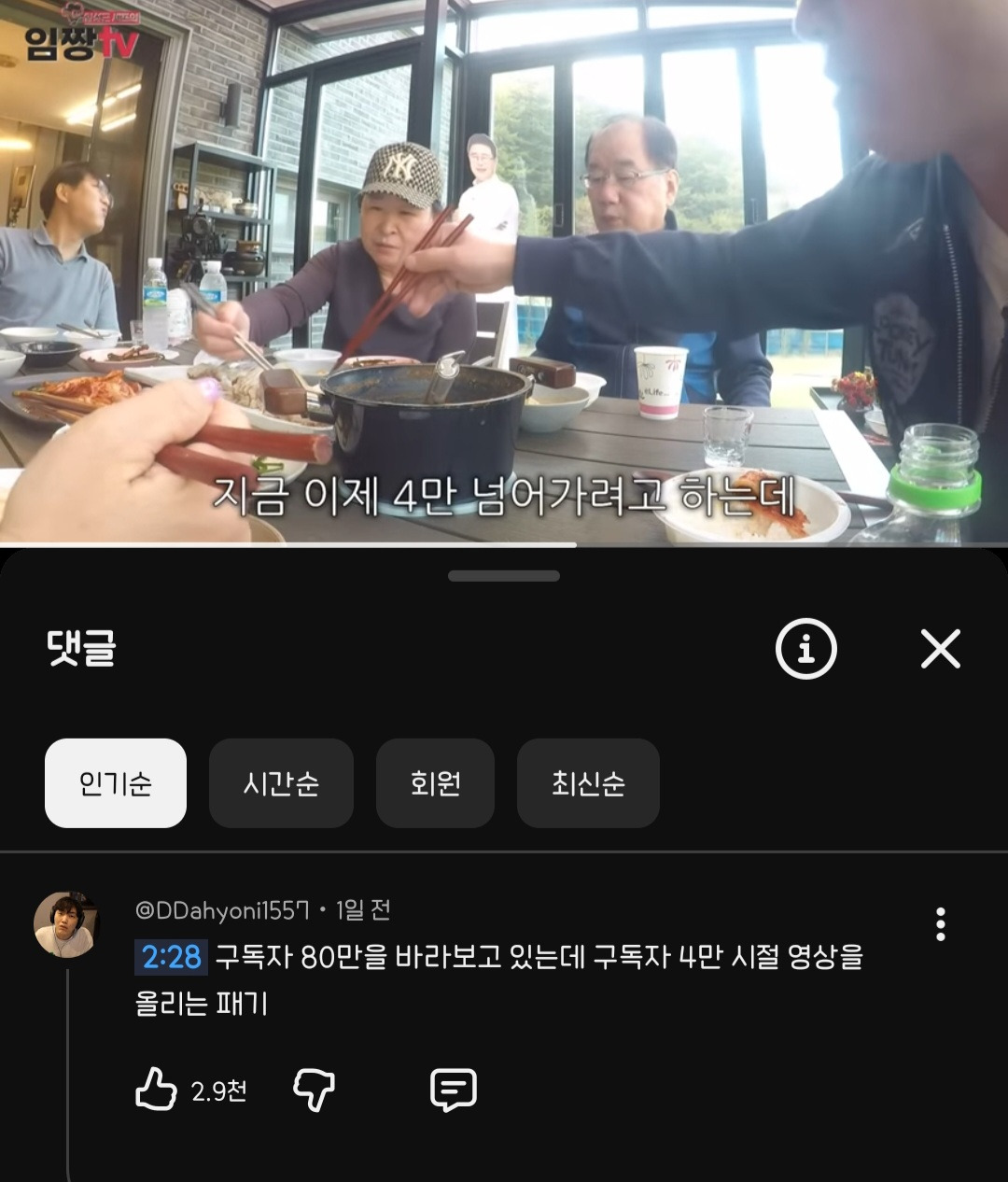Open the comments info icon
This screenshot has height=1182, width=1008.
(x=806, y=649)
